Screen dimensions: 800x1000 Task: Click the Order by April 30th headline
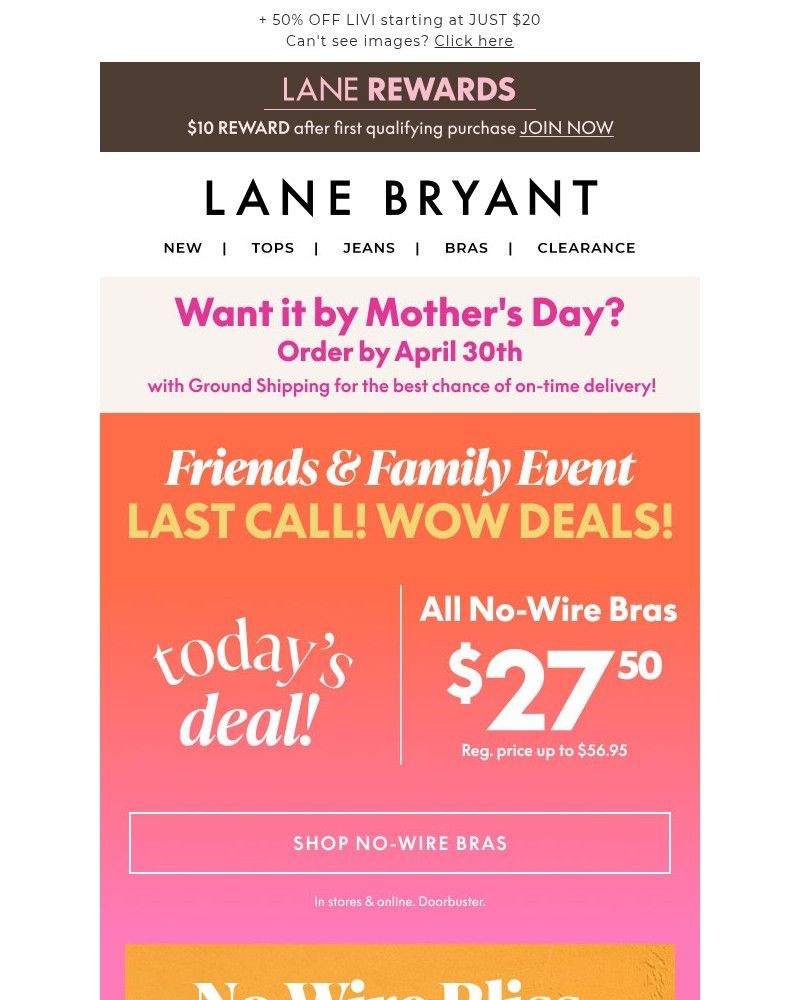point(400,352)
